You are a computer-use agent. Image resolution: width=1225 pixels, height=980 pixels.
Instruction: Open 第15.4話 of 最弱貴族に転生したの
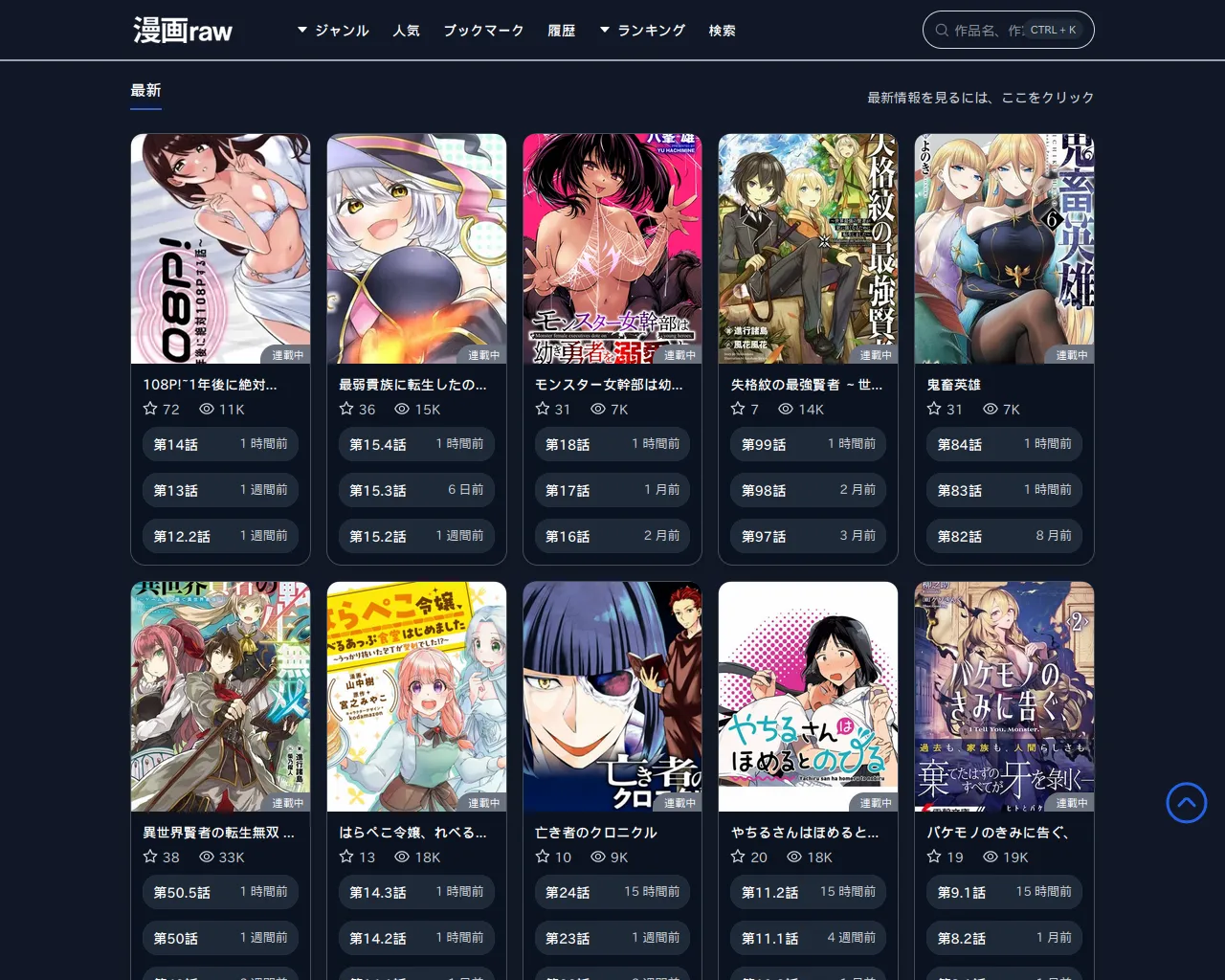pos(416,444)
